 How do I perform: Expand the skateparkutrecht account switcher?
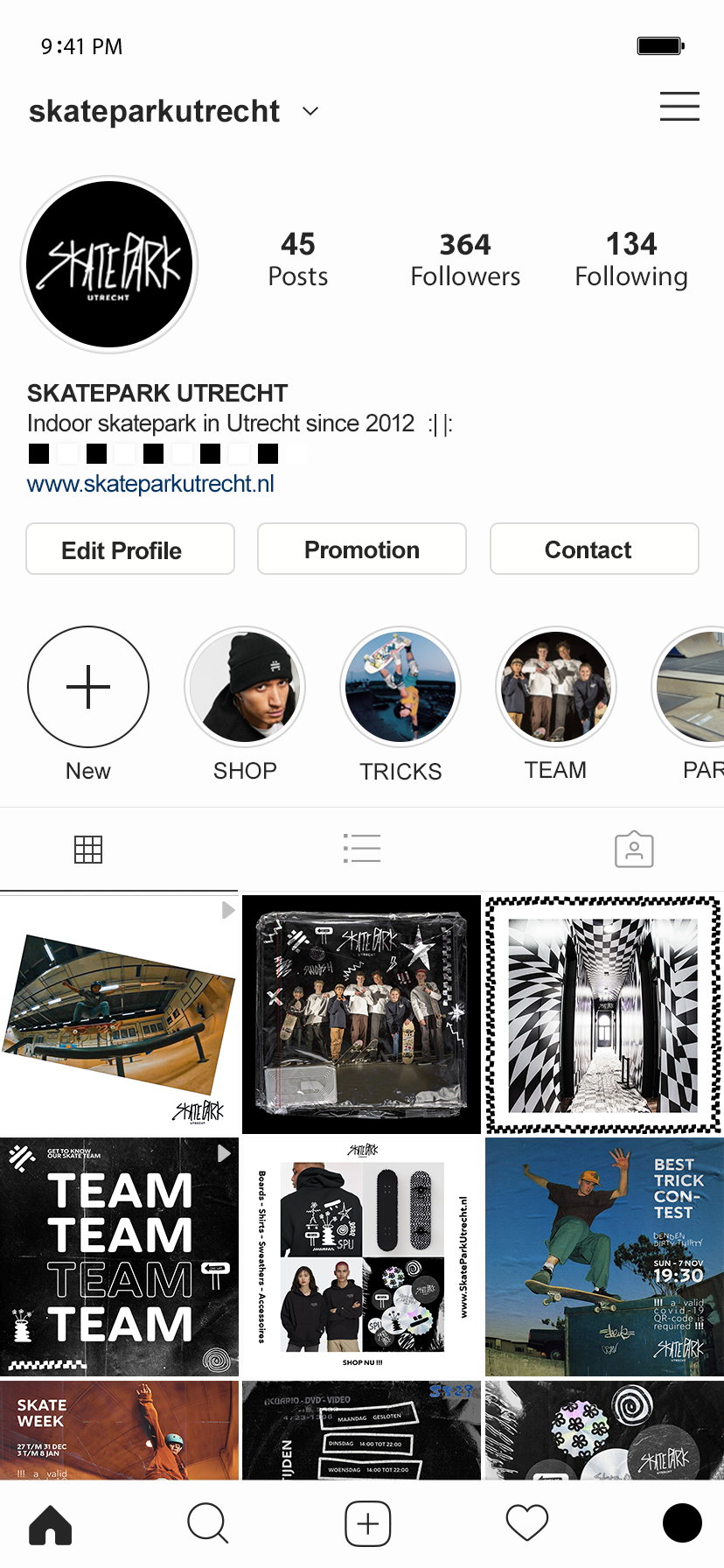click(310, 112)
